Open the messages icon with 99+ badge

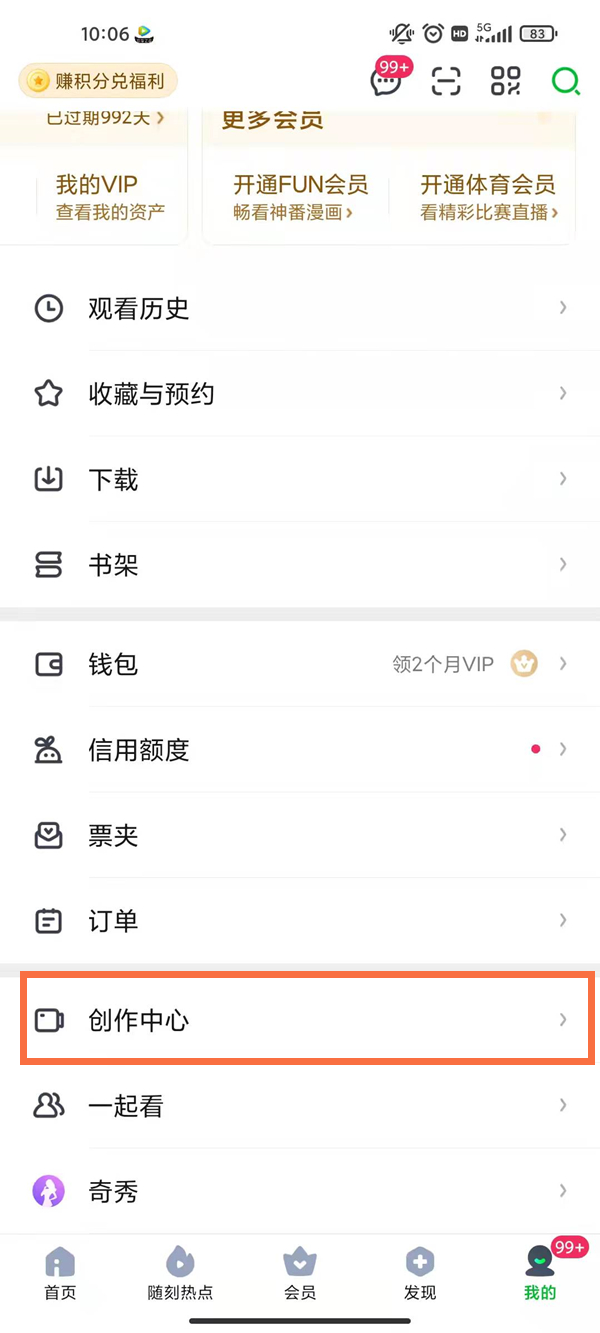(387, 81)
